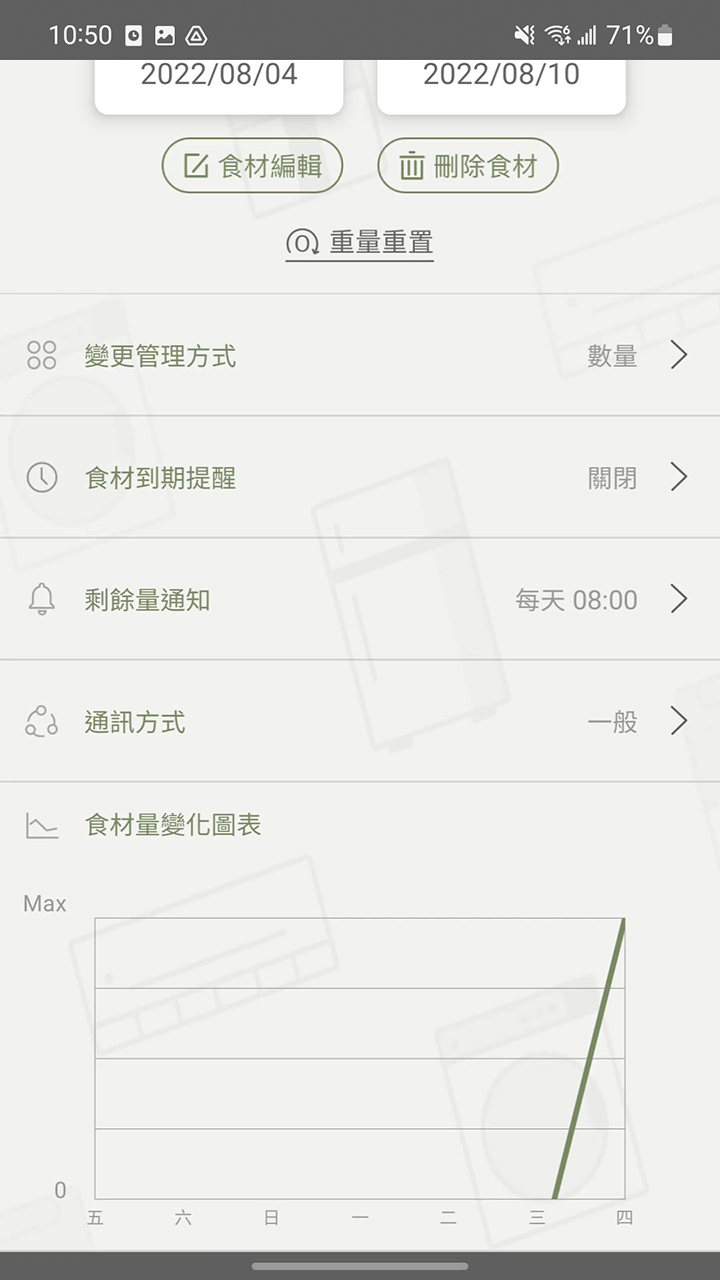
Task: Click the chart icon beside 食材量變化圖表
Action: (x=41, y=824)
